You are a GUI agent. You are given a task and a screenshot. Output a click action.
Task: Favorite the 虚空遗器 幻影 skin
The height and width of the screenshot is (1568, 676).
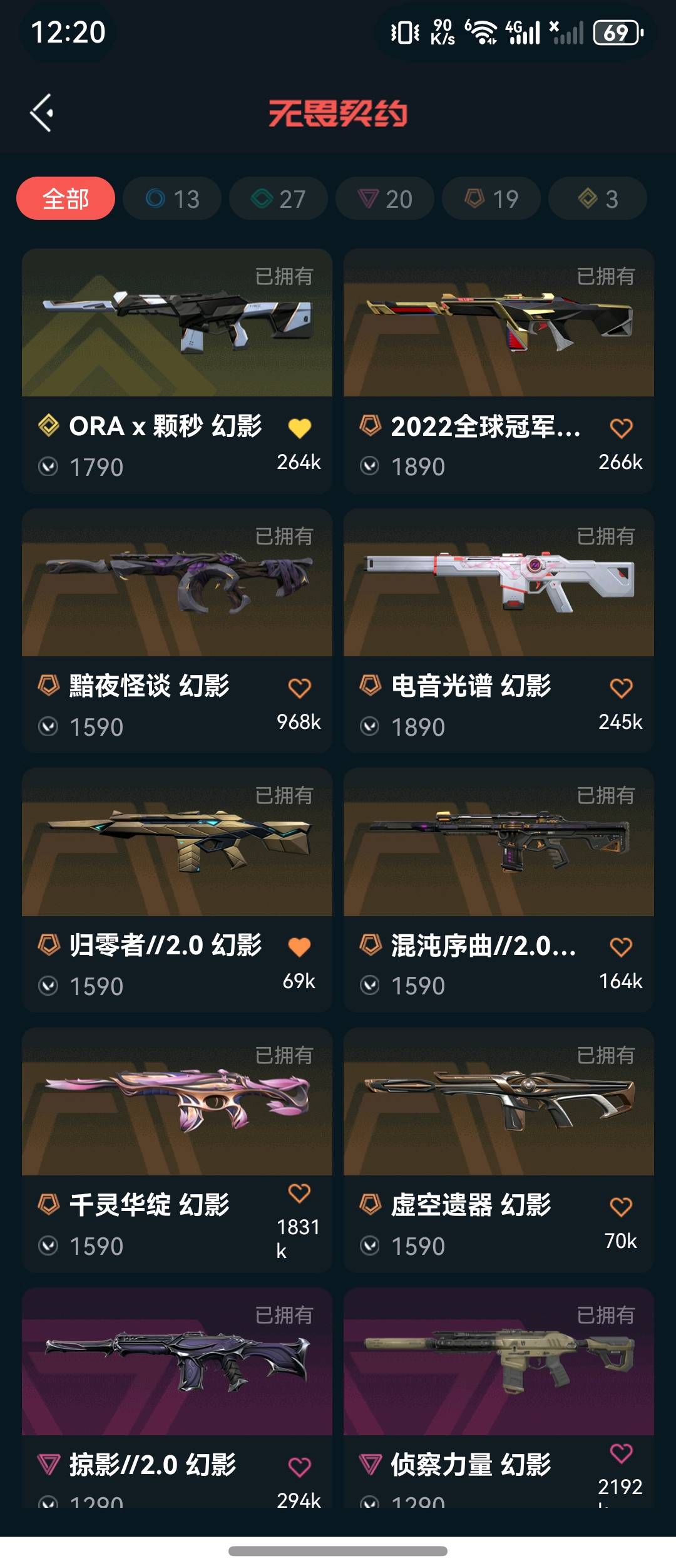621,1207
